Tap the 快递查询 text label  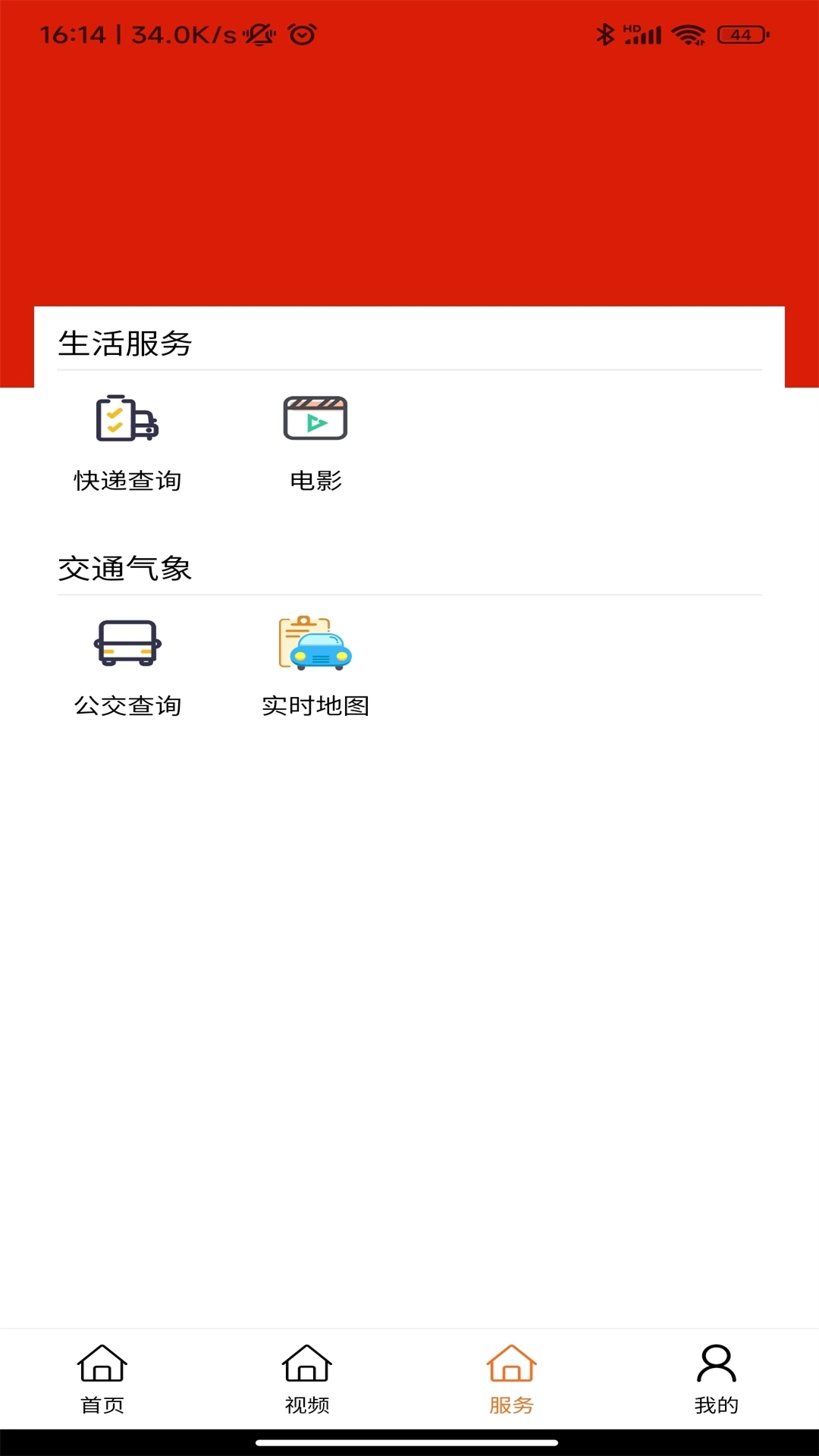[x=126, y=479]
